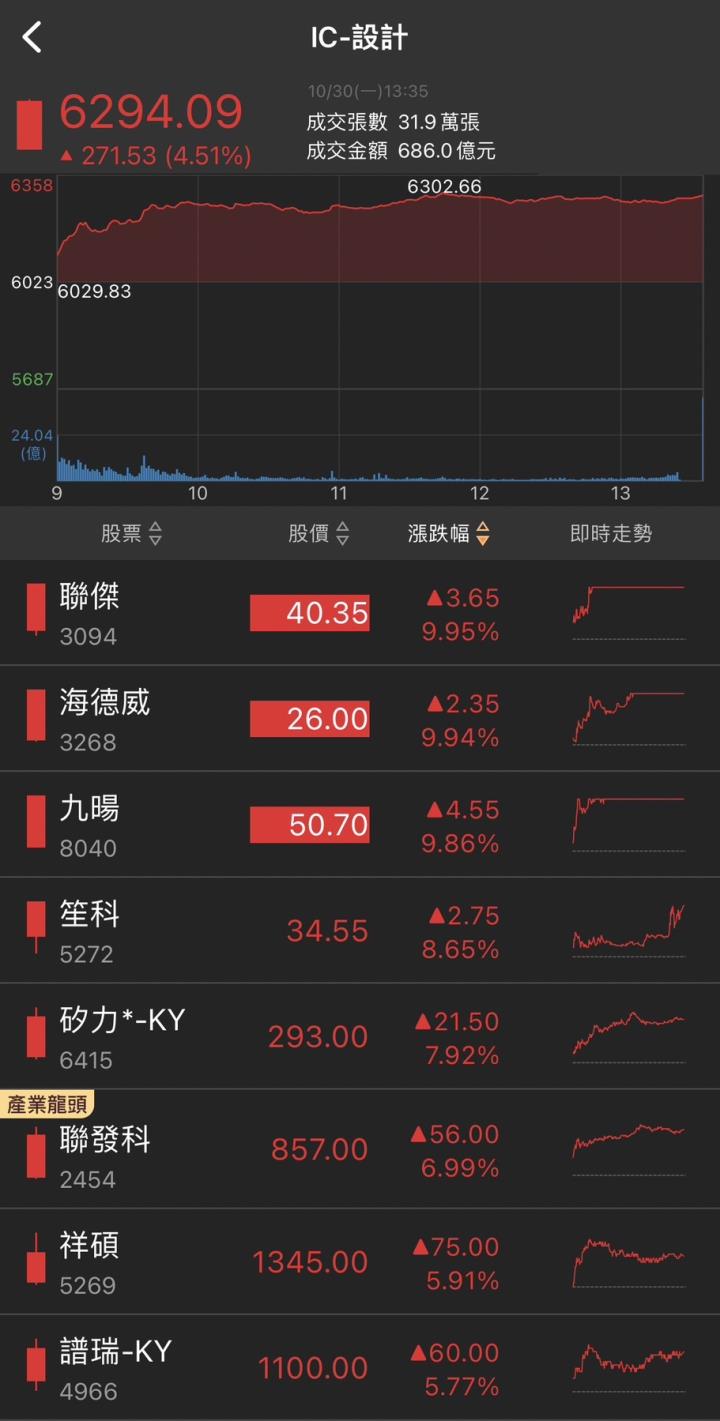Toggle sort order on the 股票 column

tap(126, 534)
